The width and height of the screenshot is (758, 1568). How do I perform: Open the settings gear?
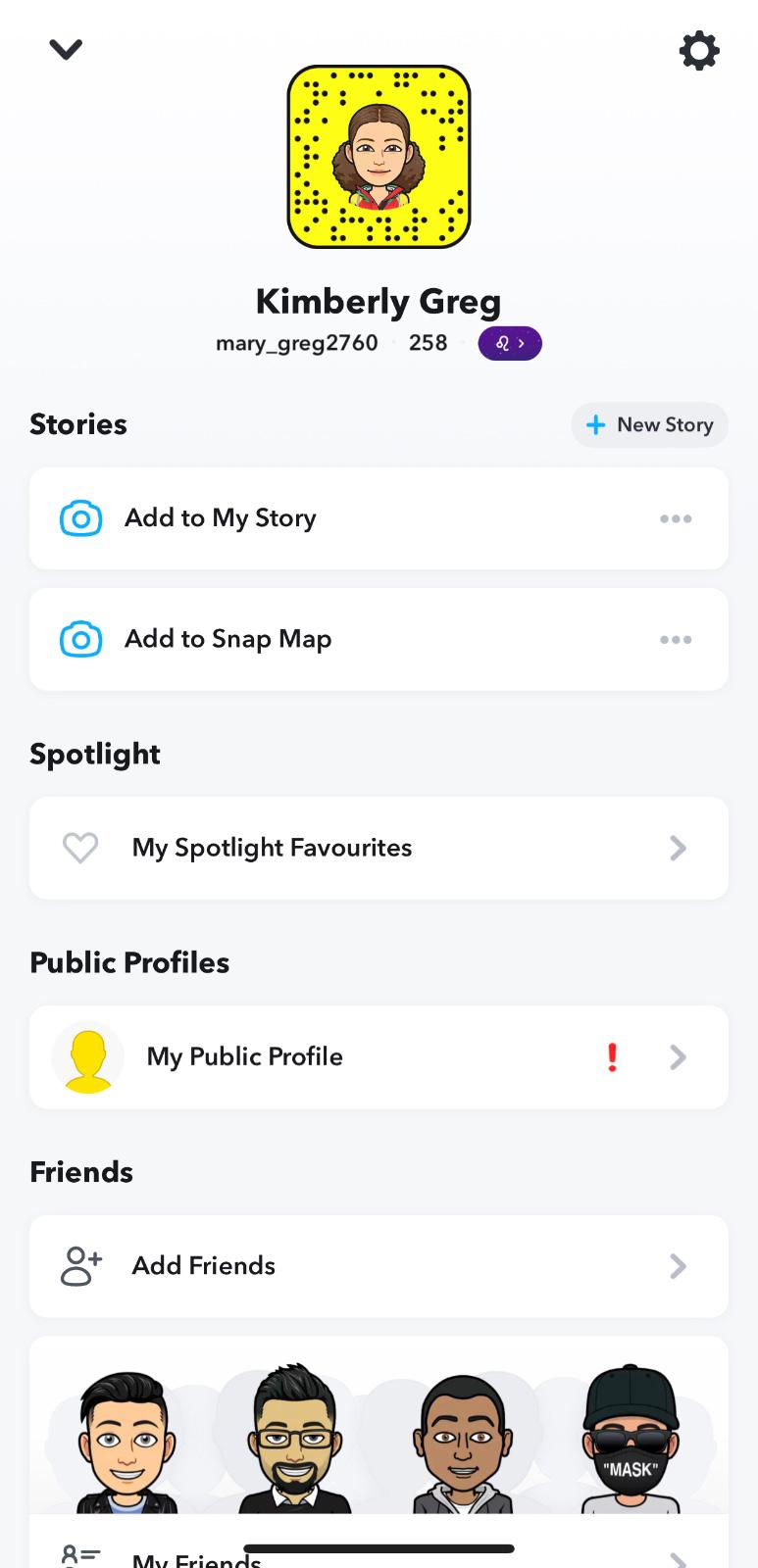(x=698, y=50)
